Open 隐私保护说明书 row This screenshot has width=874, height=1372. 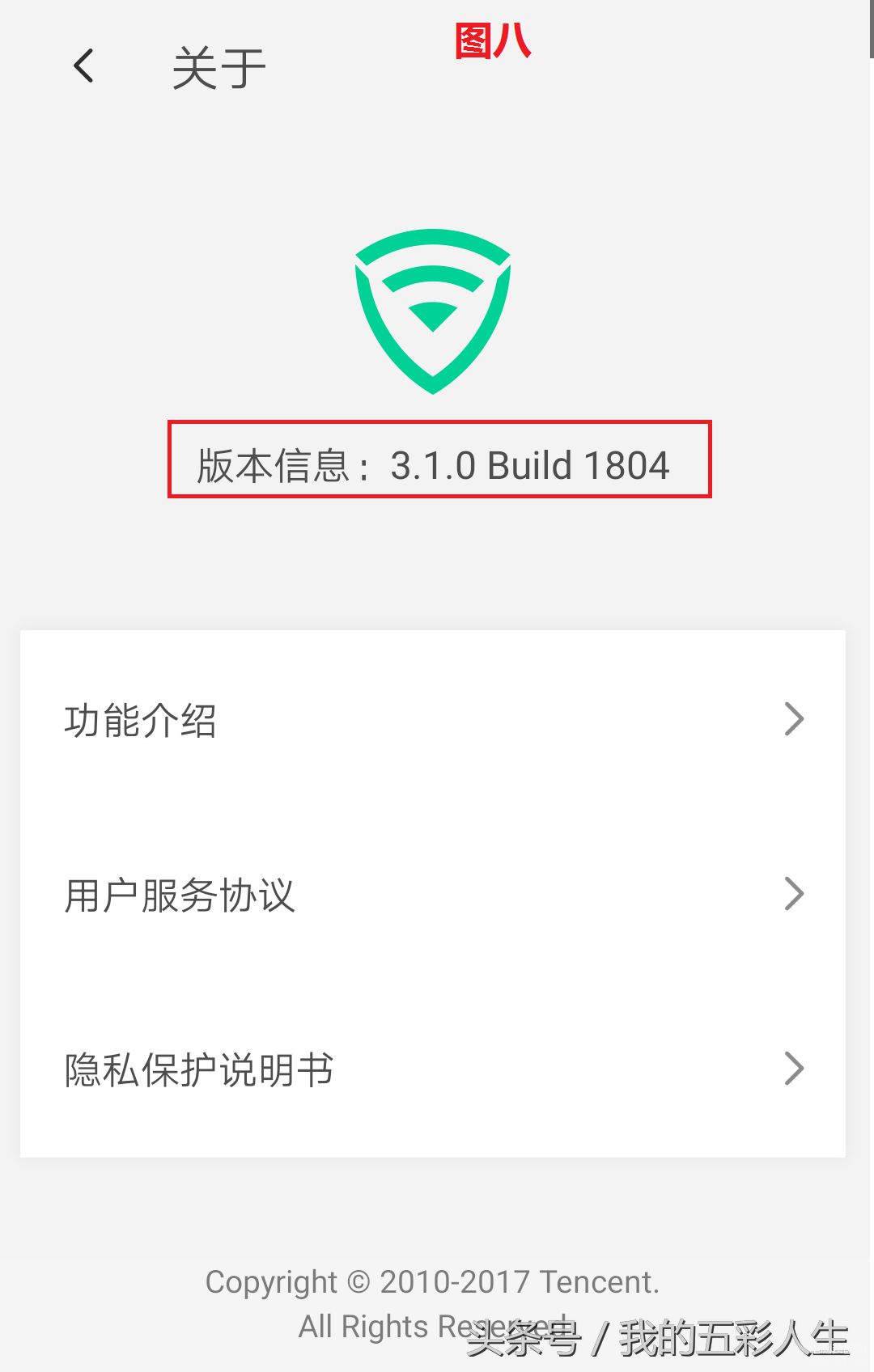click(432, 1069)
